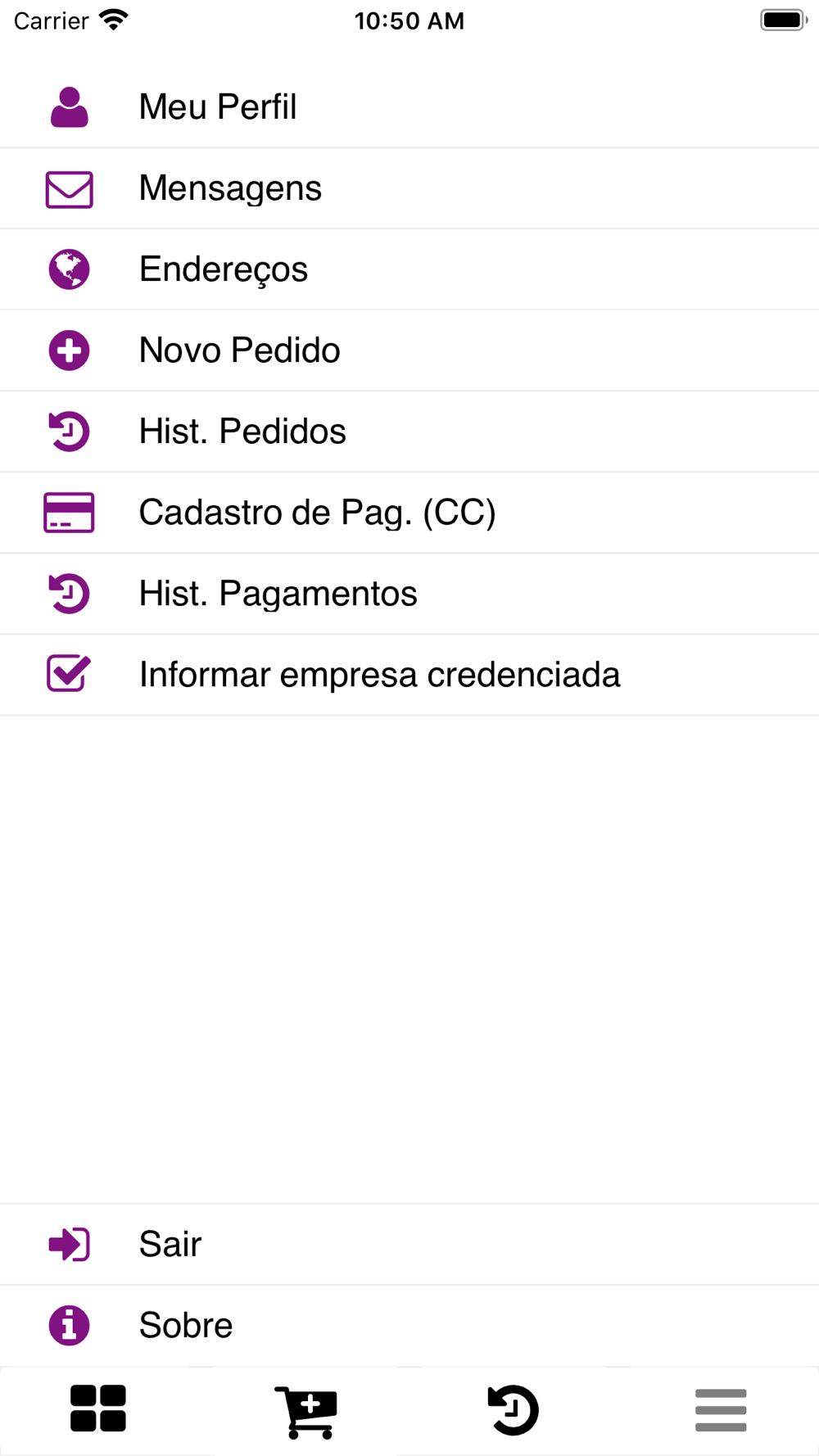Screen dimensions: 819x1456
Task: Open the Sobre info page
Action: 409,1326
